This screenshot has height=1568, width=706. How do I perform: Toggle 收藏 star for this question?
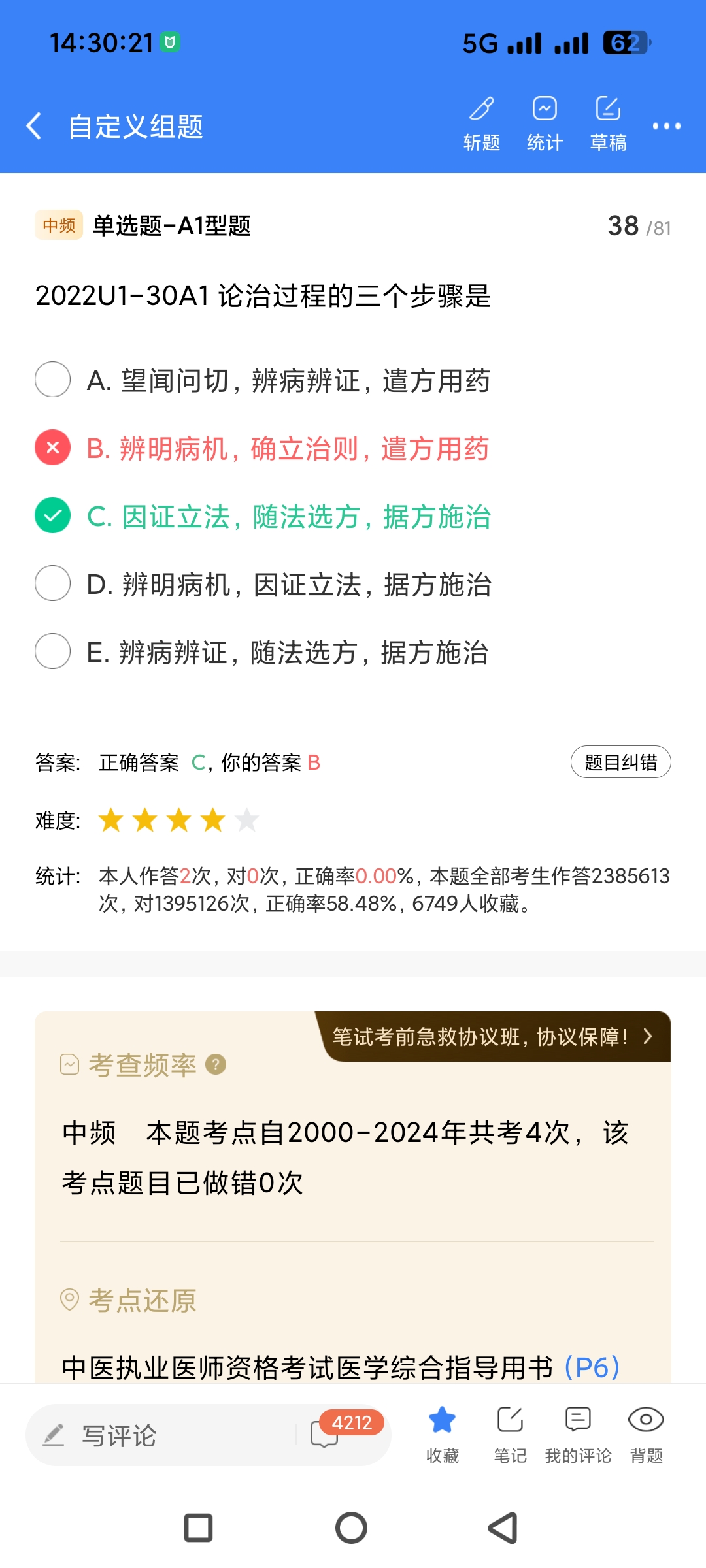pyautogui.click(x=443, y=1434)
